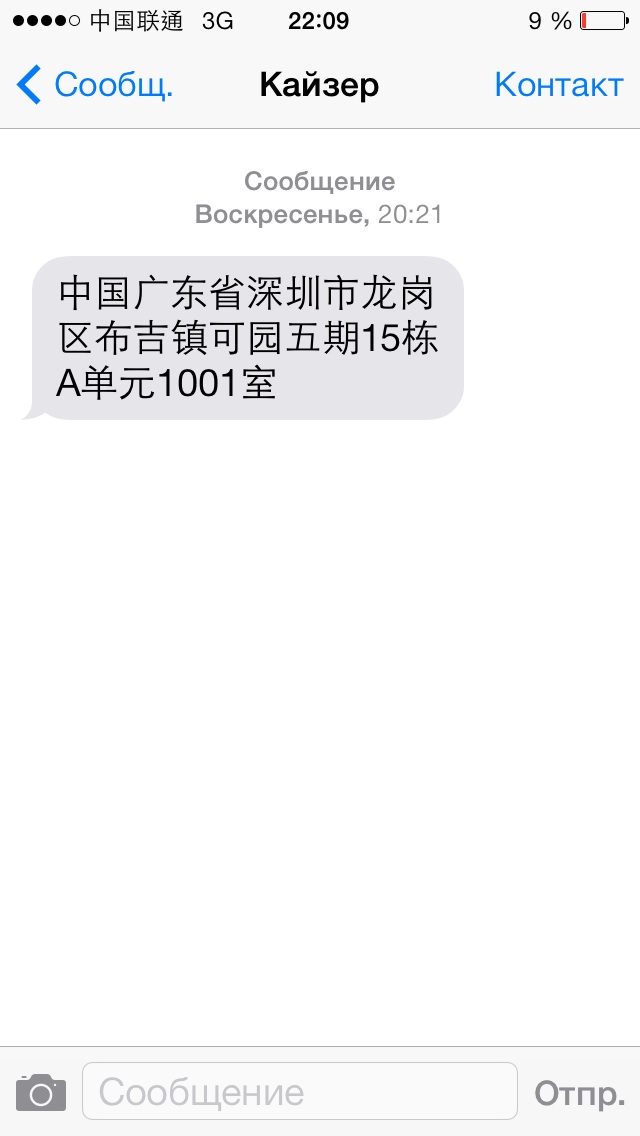The width and height of the screenshot is (640, 1136).
Task: Open the Контакт details
Action: [558, 85]
